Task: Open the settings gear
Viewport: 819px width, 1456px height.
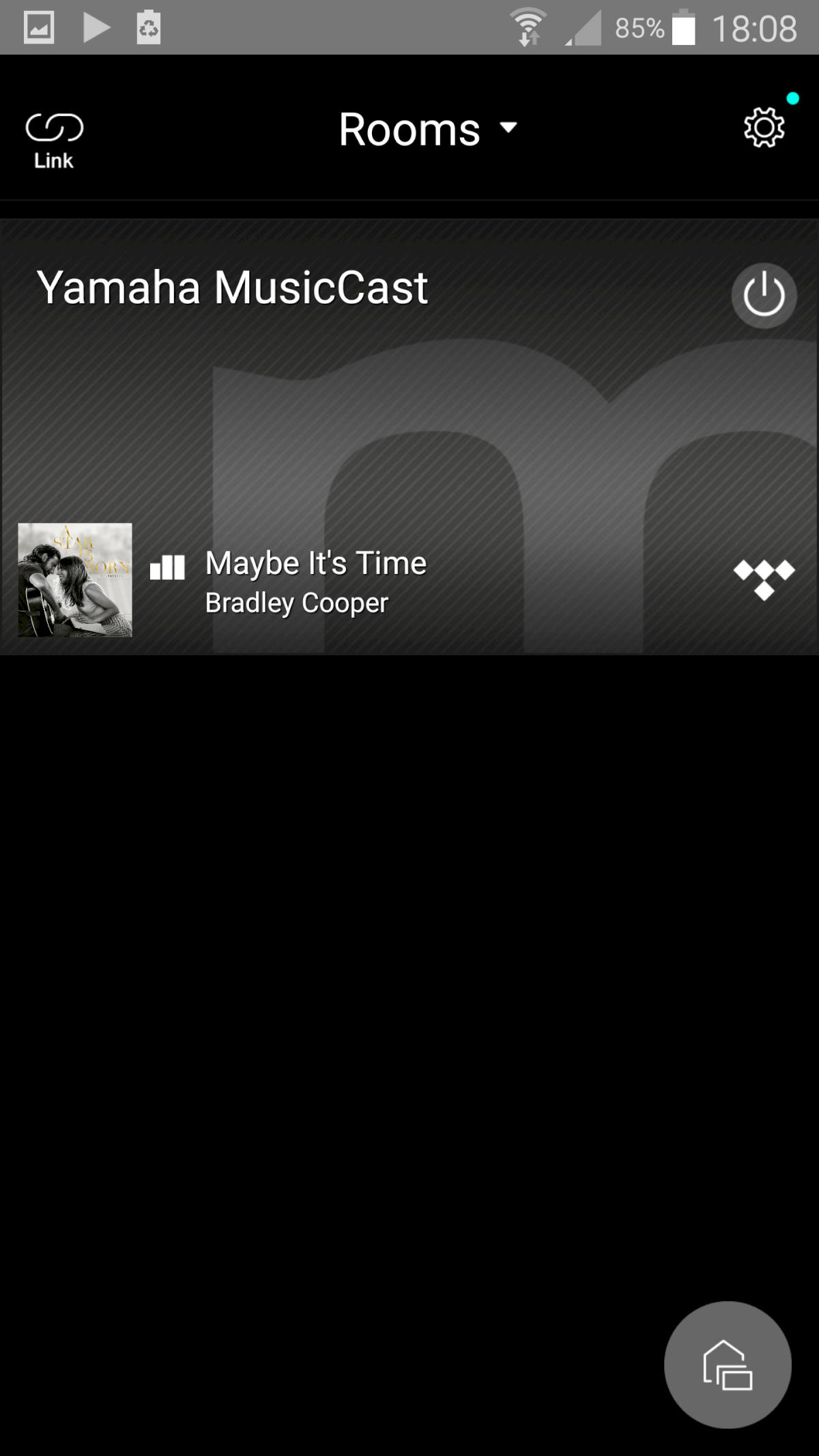Action: tap(764, 127)
